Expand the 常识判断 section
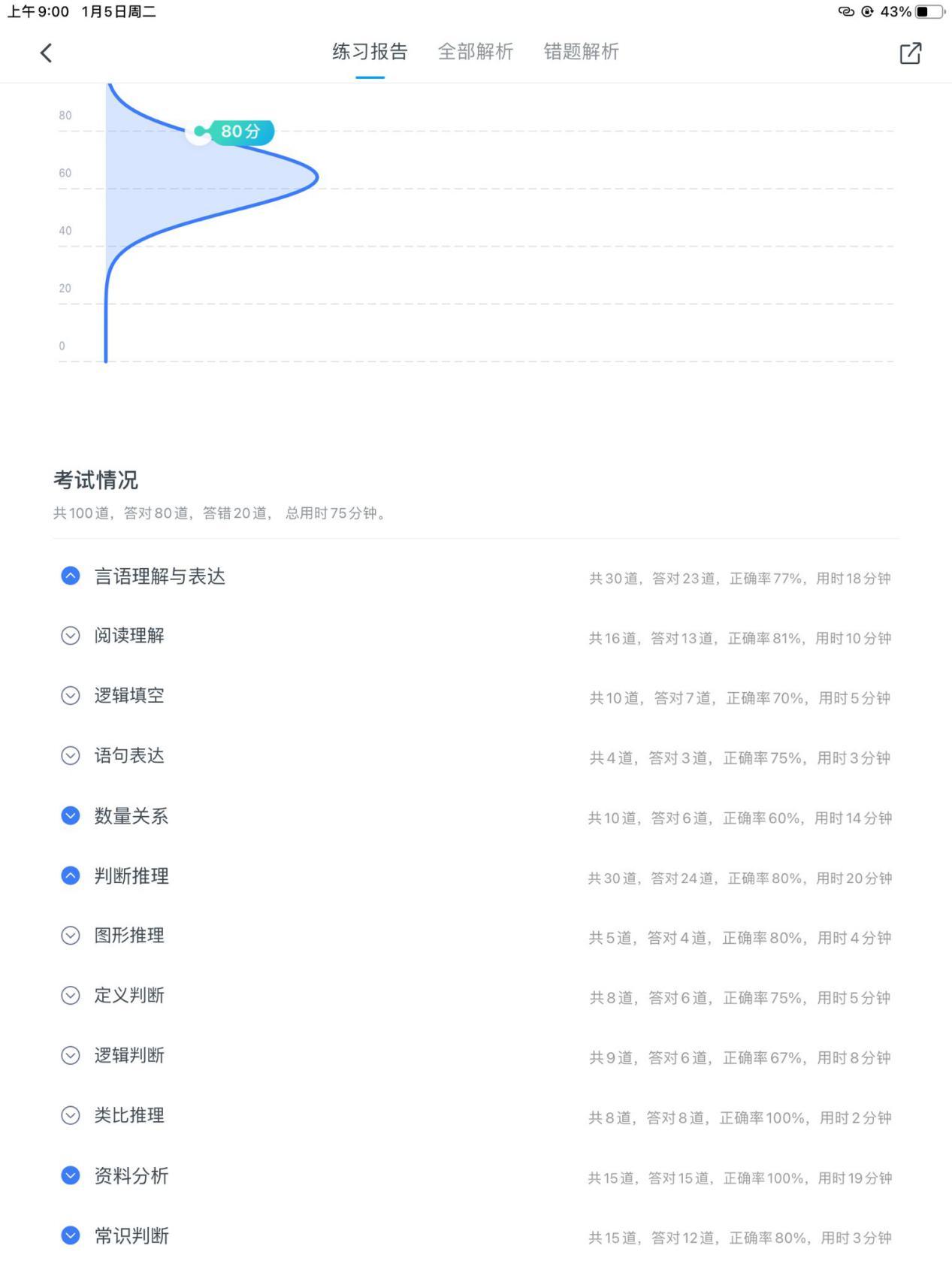This screenshot has height=1270, width=952. tap(70, 1235)
